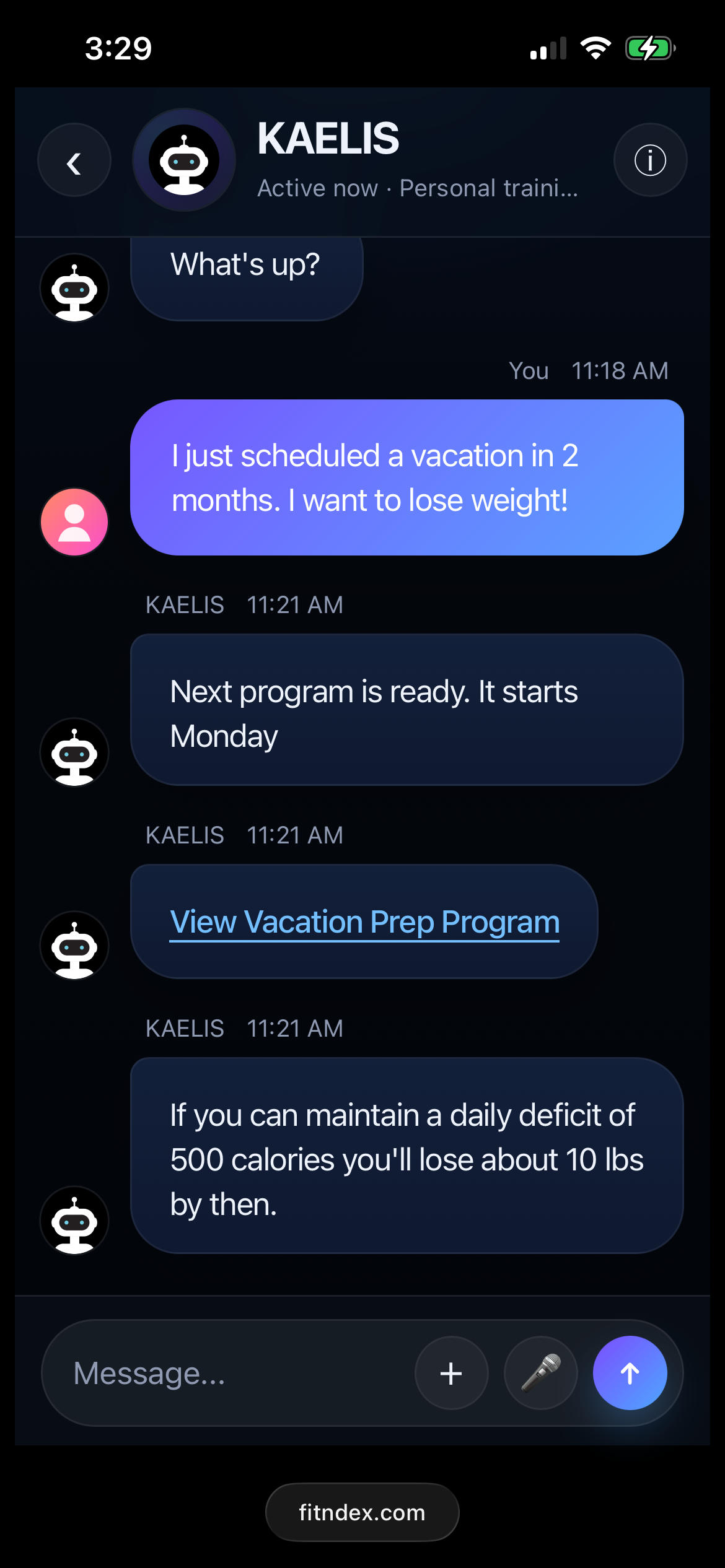725x1568 pixels.
Task: Send the message with the arrow button
Action: point(630,1373)
